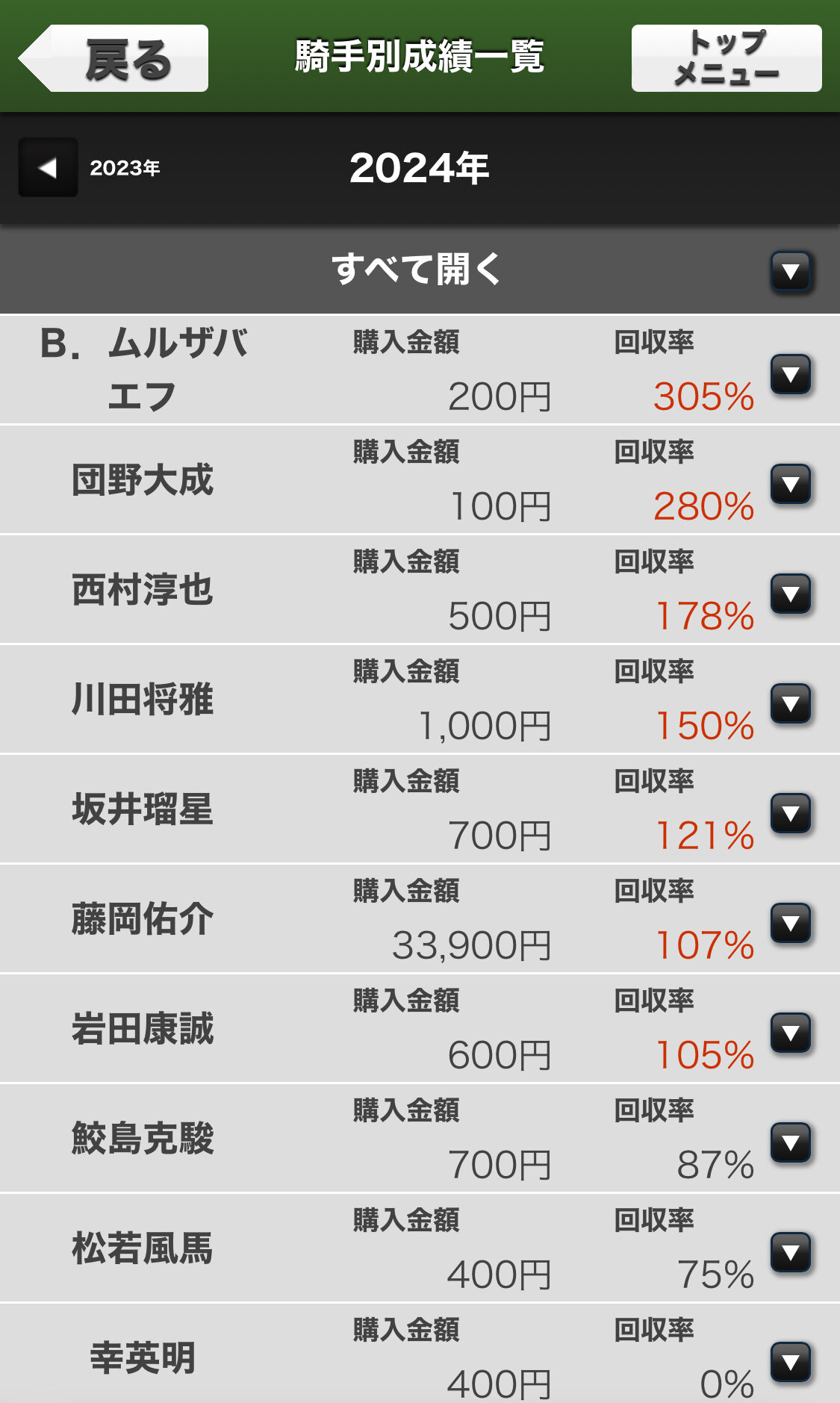Expand details for 団野大成
The width and height of the screenshot is (840, 1403).
click(x=791, y=484)
